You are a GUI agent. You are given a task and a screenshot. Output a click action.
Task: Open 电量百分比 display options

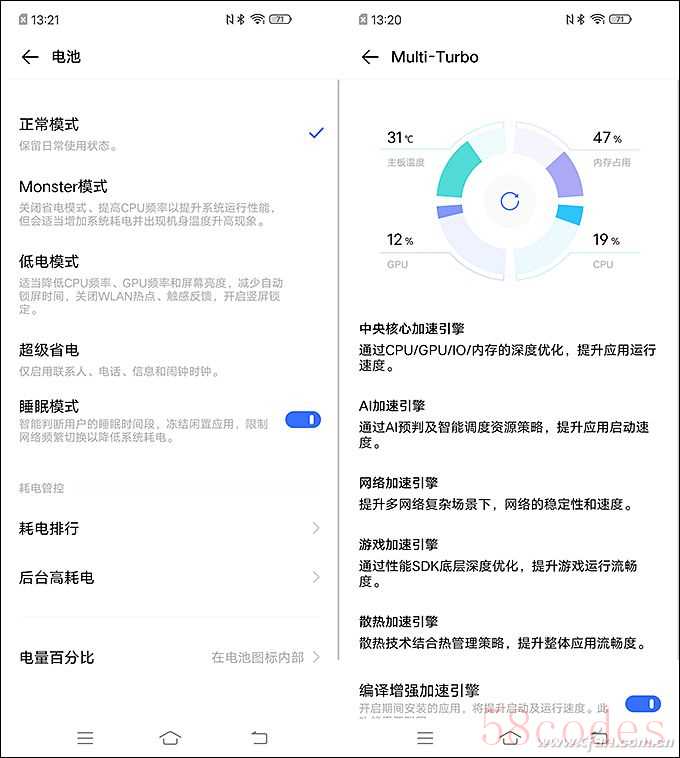pyautogui.click(x=170, y=657)
